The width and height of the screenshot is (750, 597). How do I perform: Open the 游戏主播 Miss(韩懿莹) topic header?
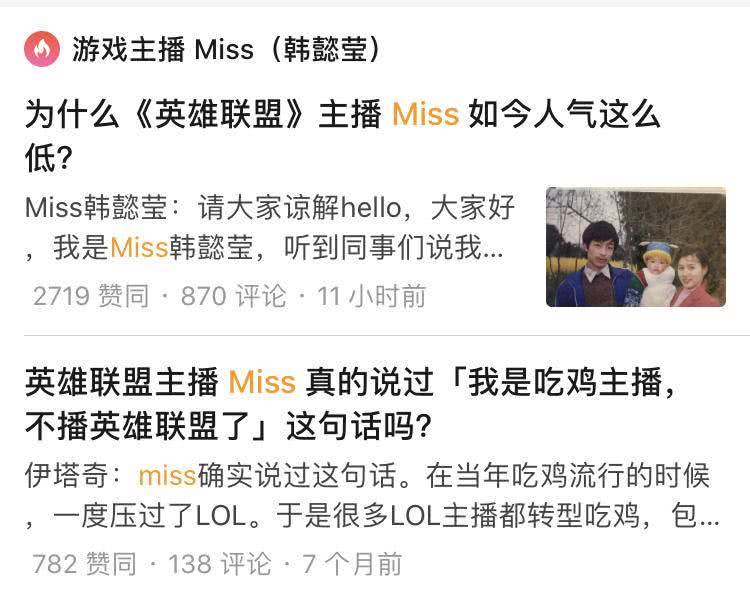225,48
